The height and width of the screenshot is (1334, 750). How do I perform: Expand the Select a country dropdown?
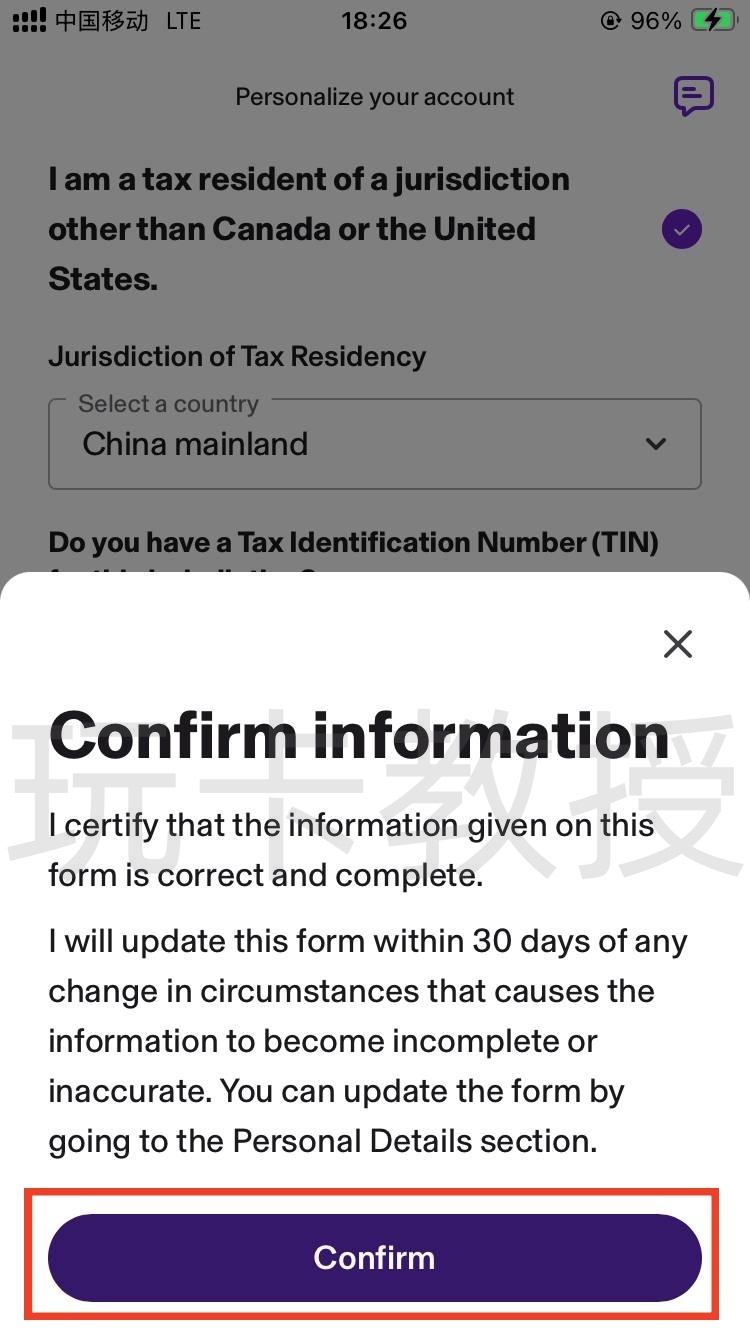tap(374, 444)
